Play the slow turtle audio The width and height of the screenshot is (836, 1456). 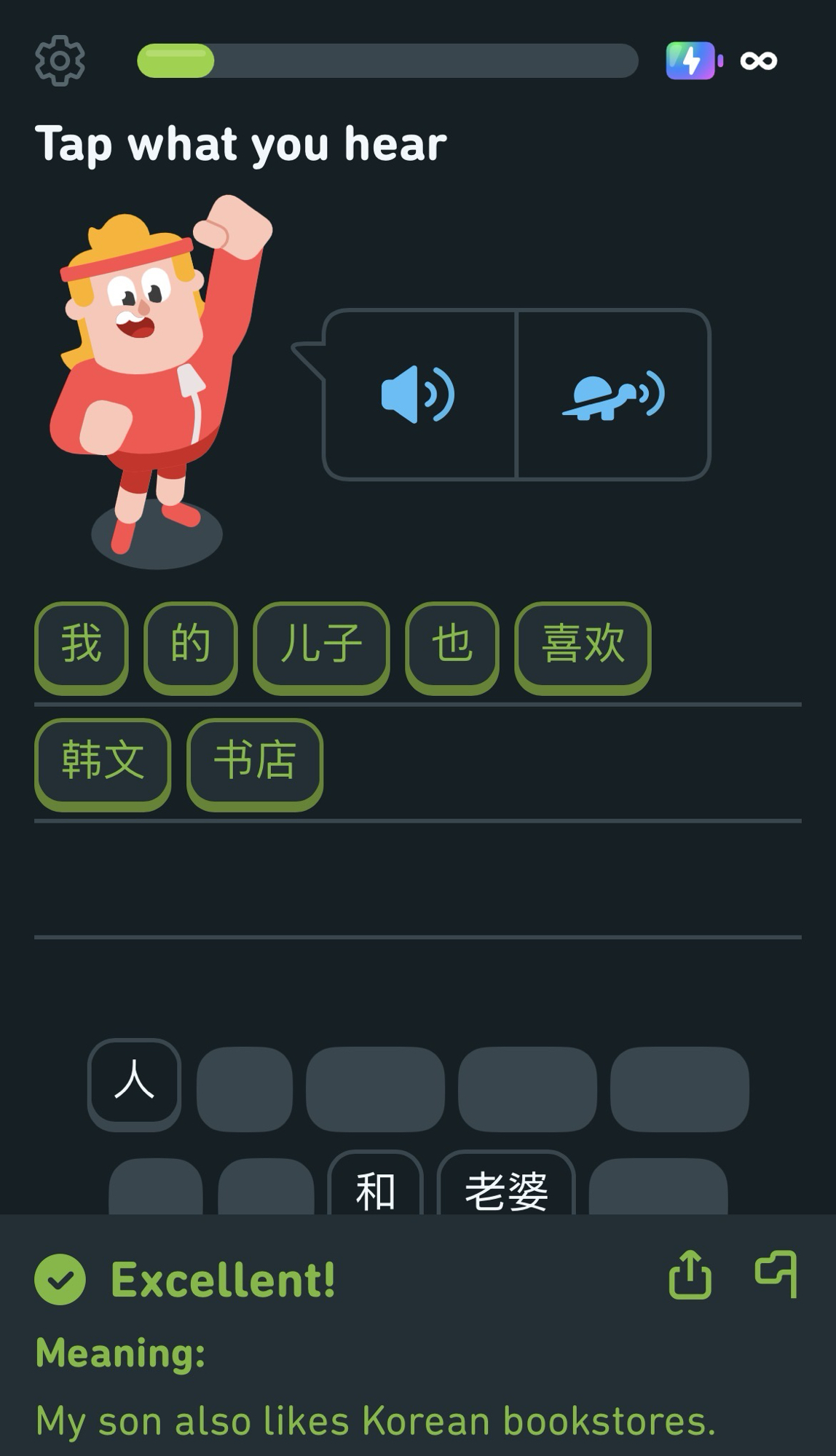pyautogui.click(x=613, y=395)
